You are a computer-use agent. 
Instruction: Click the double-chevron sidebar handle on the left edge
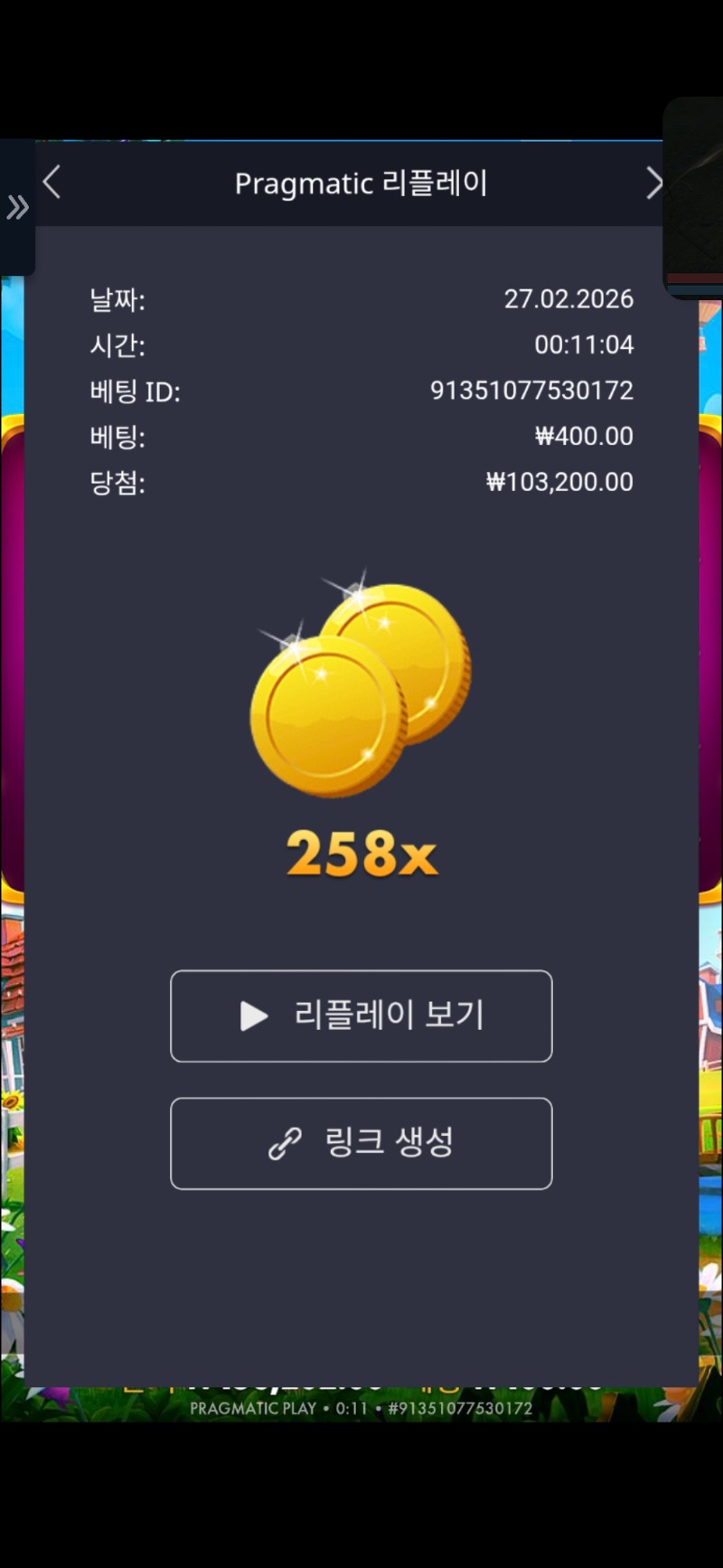click(x=17, y=207)
